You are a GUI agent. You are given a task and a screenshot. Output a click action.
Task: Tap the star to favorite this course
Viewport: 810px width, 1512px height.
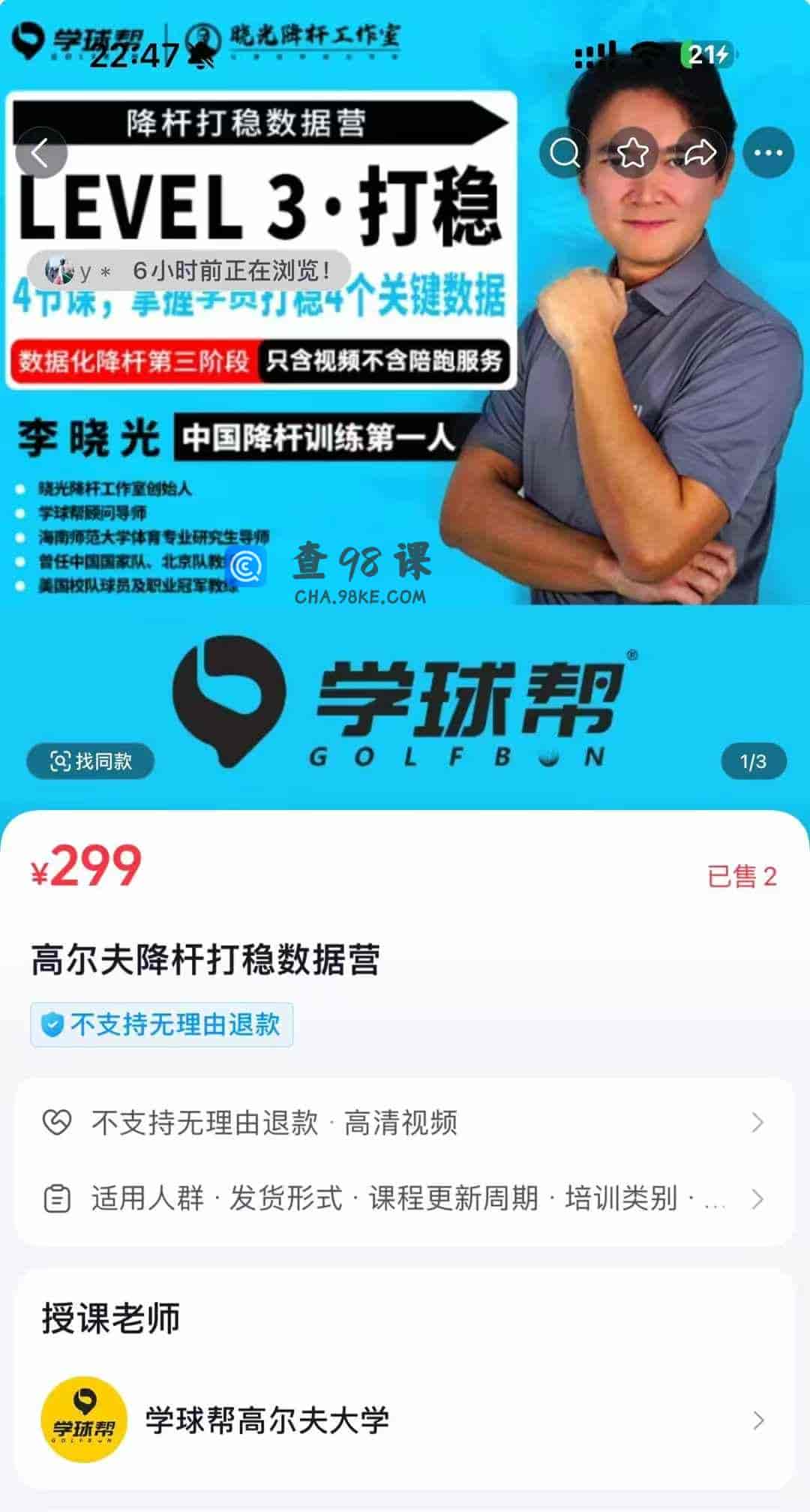(631, 152)
